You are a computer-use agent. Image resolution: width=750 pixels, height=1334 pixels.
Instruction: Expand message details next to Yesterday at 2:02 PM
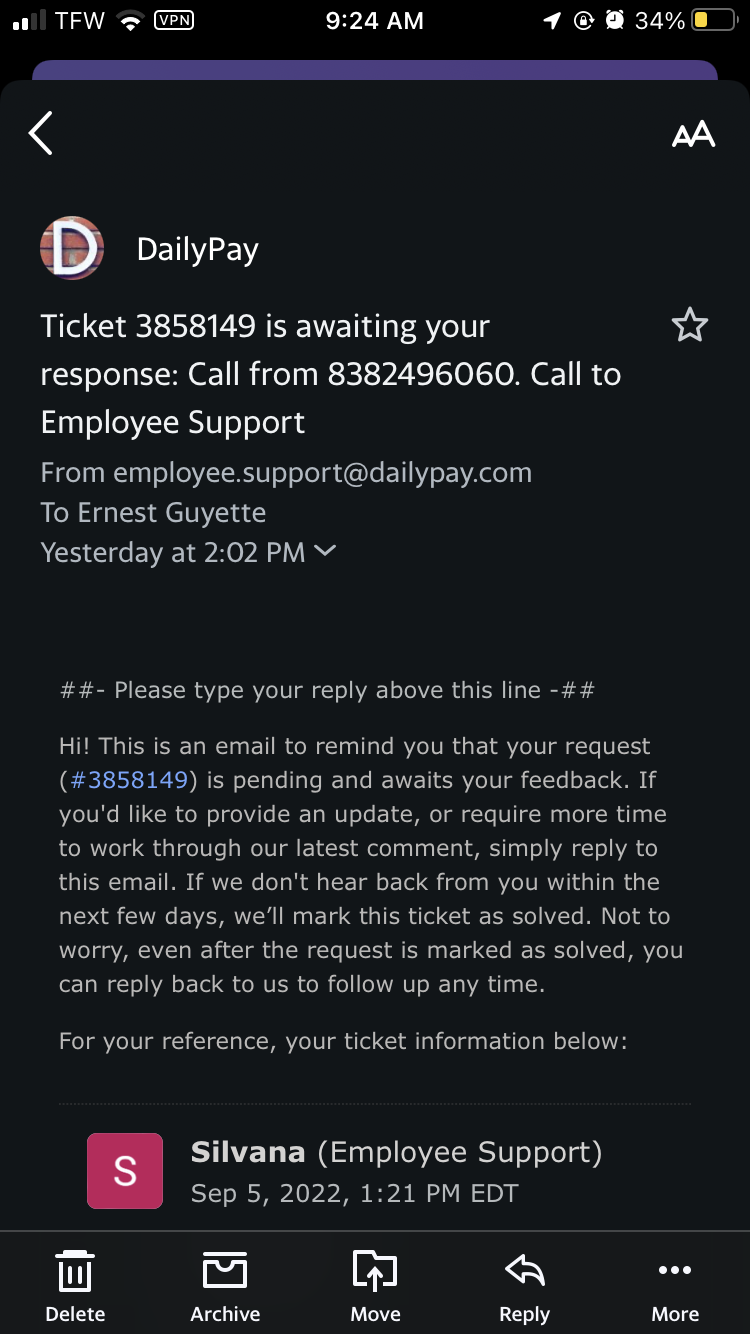coord(325,551)
